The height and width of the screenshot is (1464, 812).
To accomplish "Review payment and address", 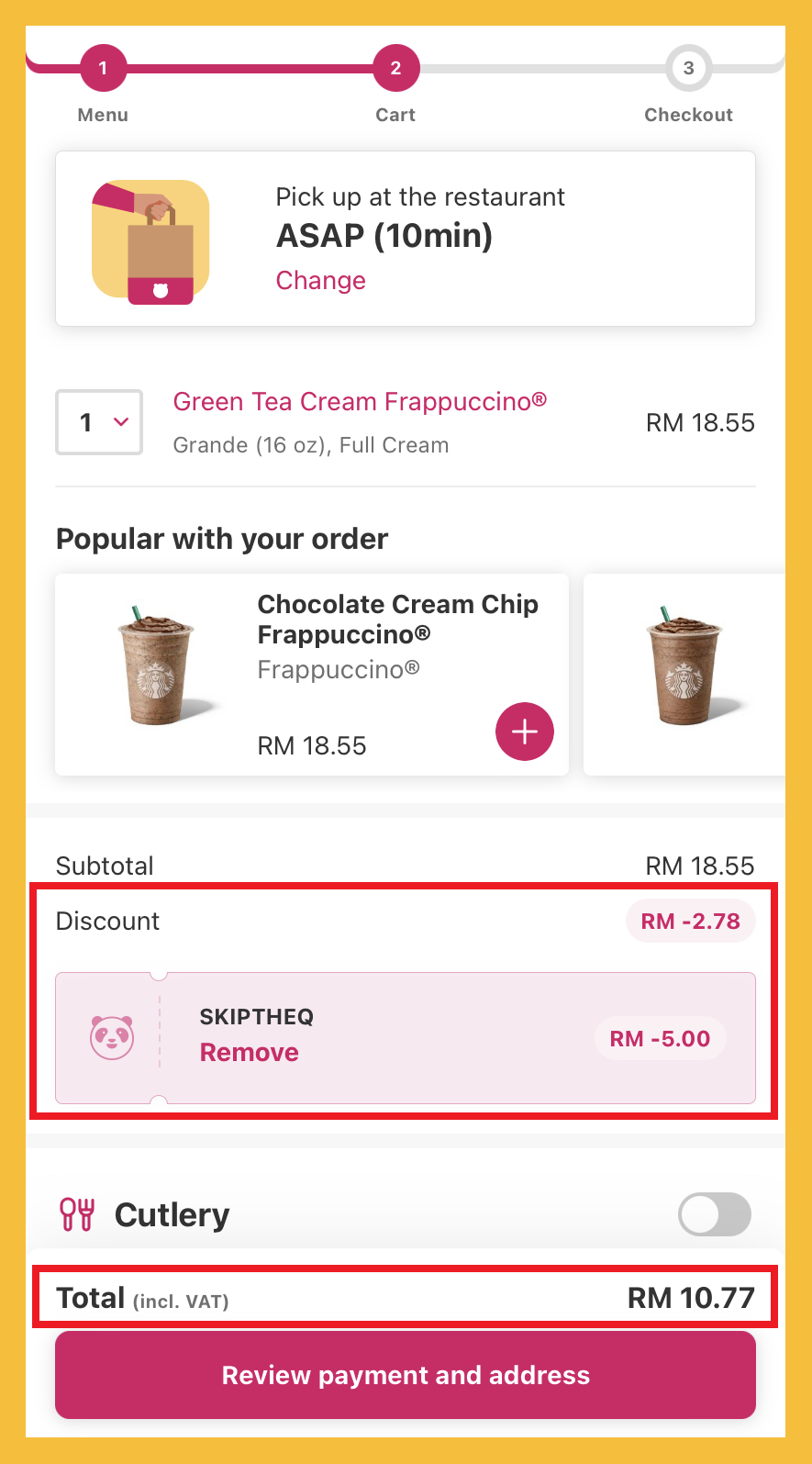I will 406,1375.
